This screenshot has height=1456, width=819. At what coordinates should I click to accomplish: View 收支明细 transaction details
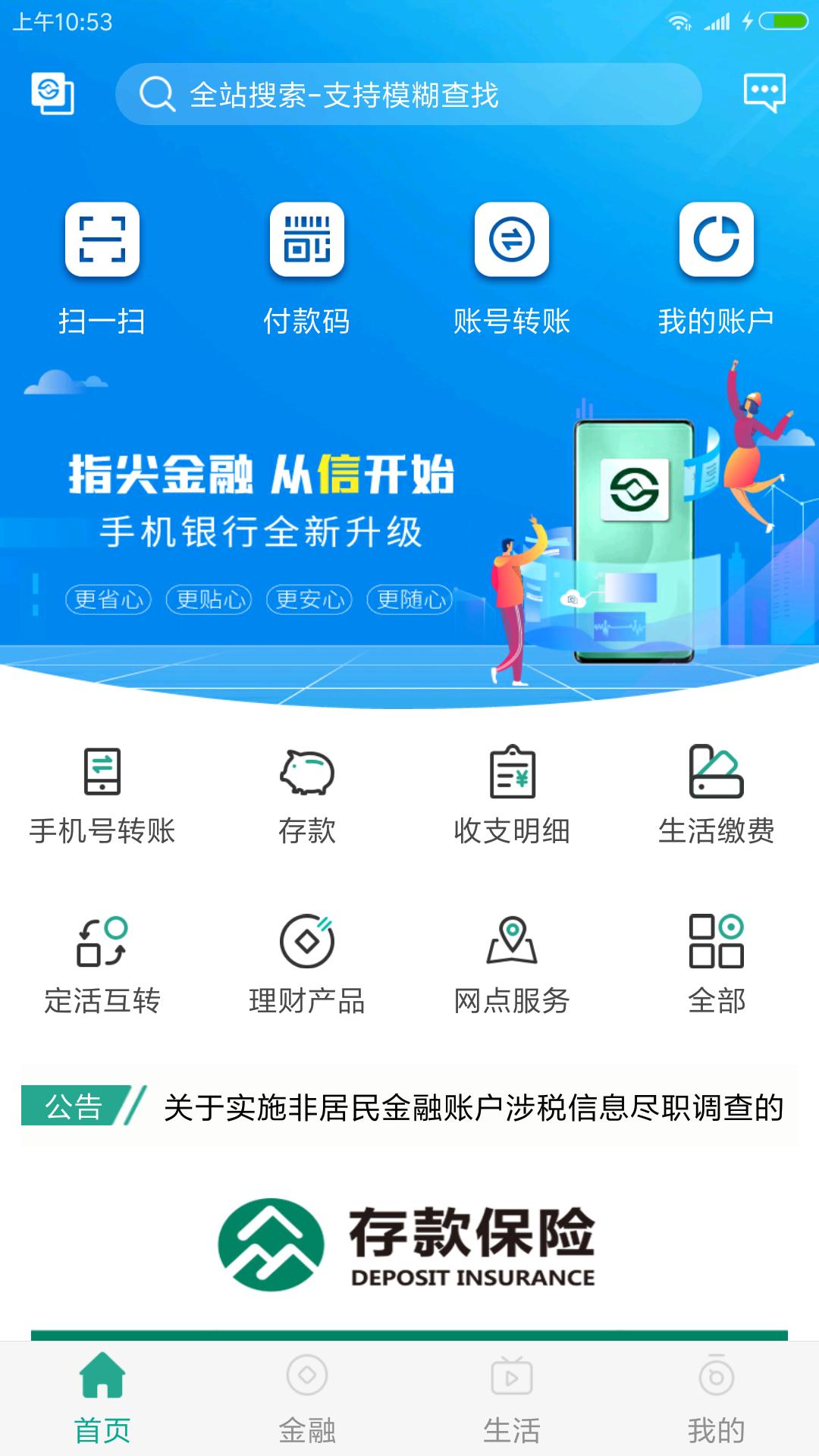(x=512, y=796)
